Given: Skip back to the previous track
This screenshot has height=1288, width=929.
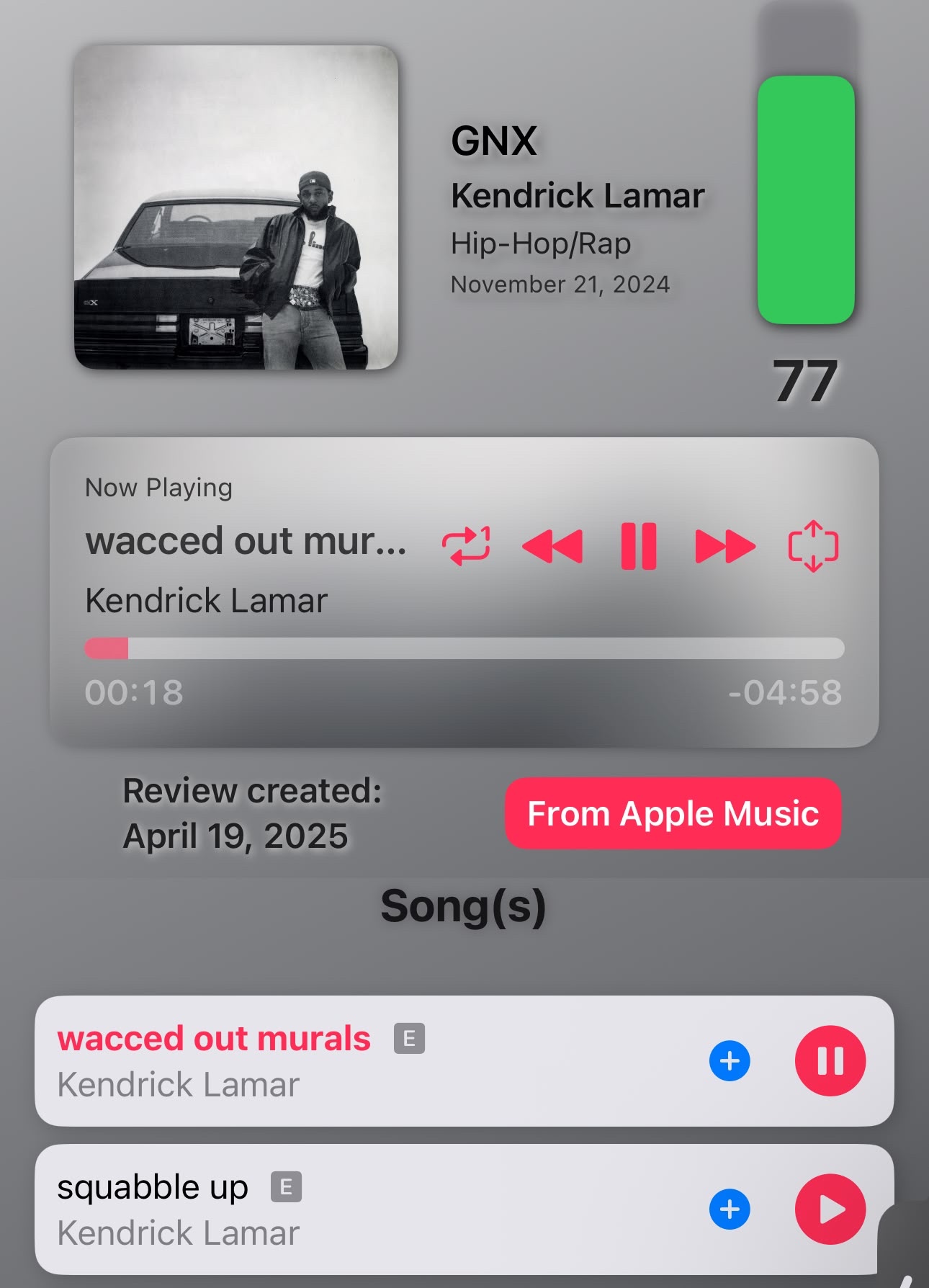Looking at the screenshot, I should (x=552, y=546).
